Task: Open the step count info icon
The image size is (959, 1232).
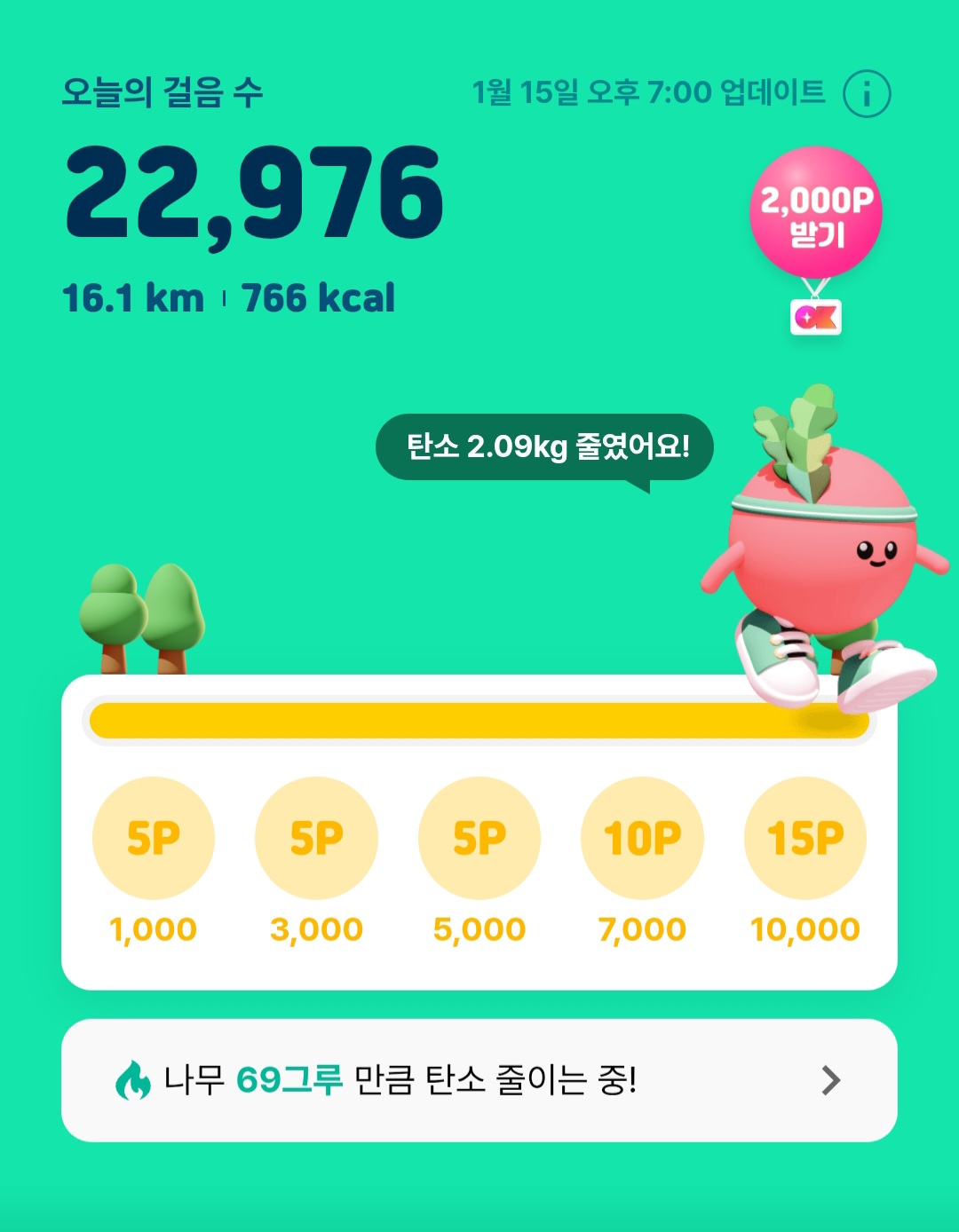Action: 866,93
